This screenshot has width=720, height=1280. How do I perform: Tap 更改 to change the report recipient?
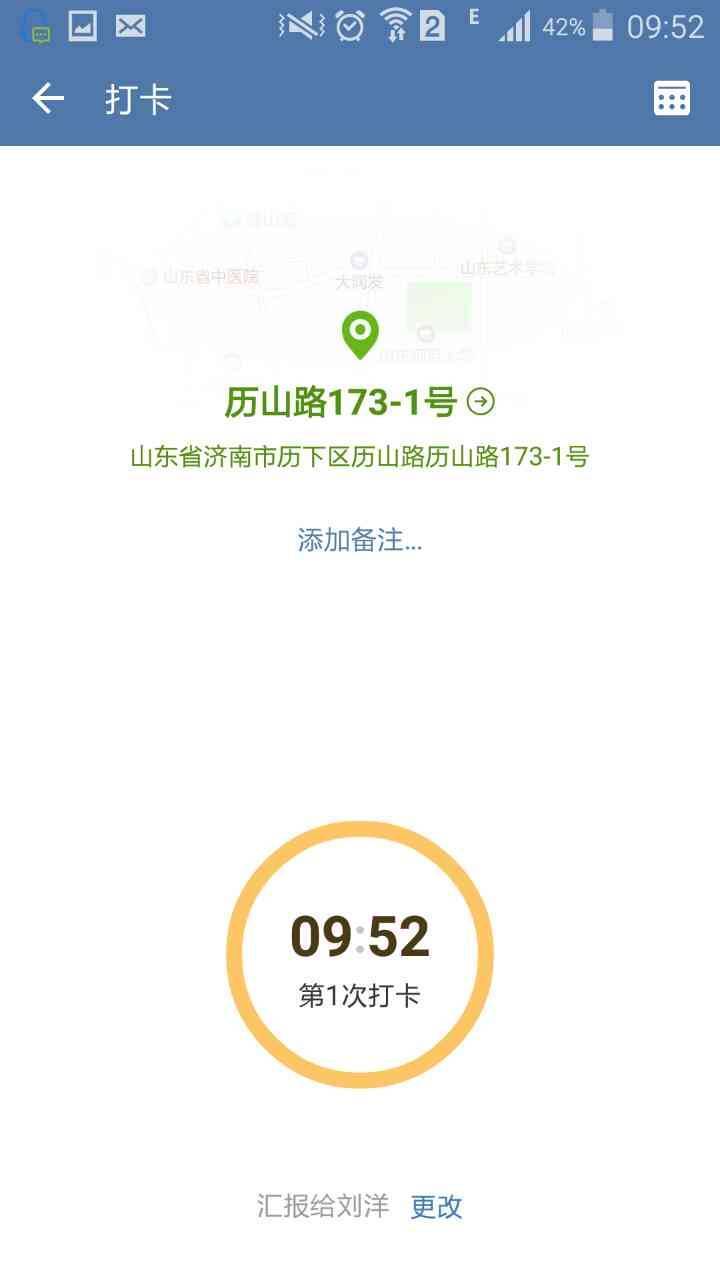tap(436, 1206)
